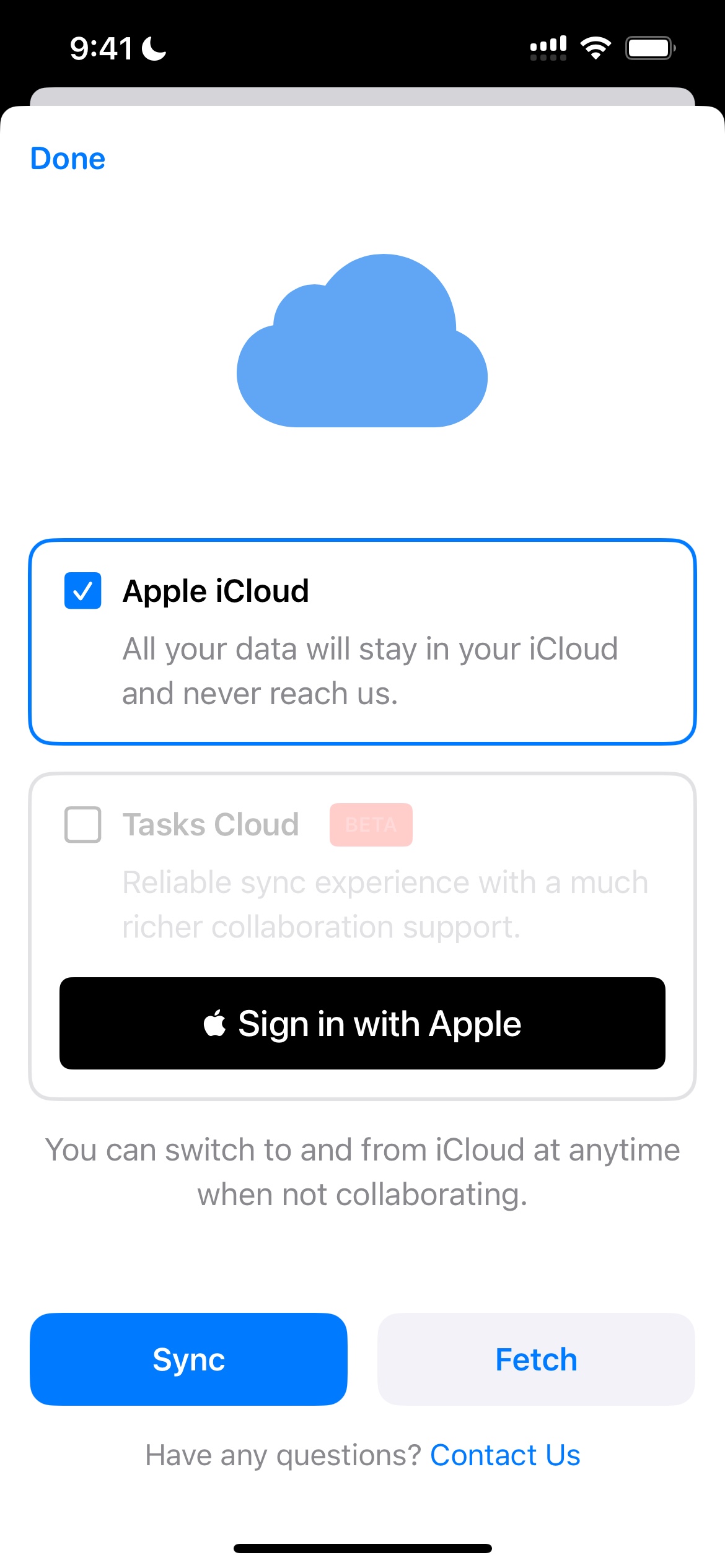Viewport: 725px width, 1568px height.
Task: Start Sync now
Action: point(188,1359)
